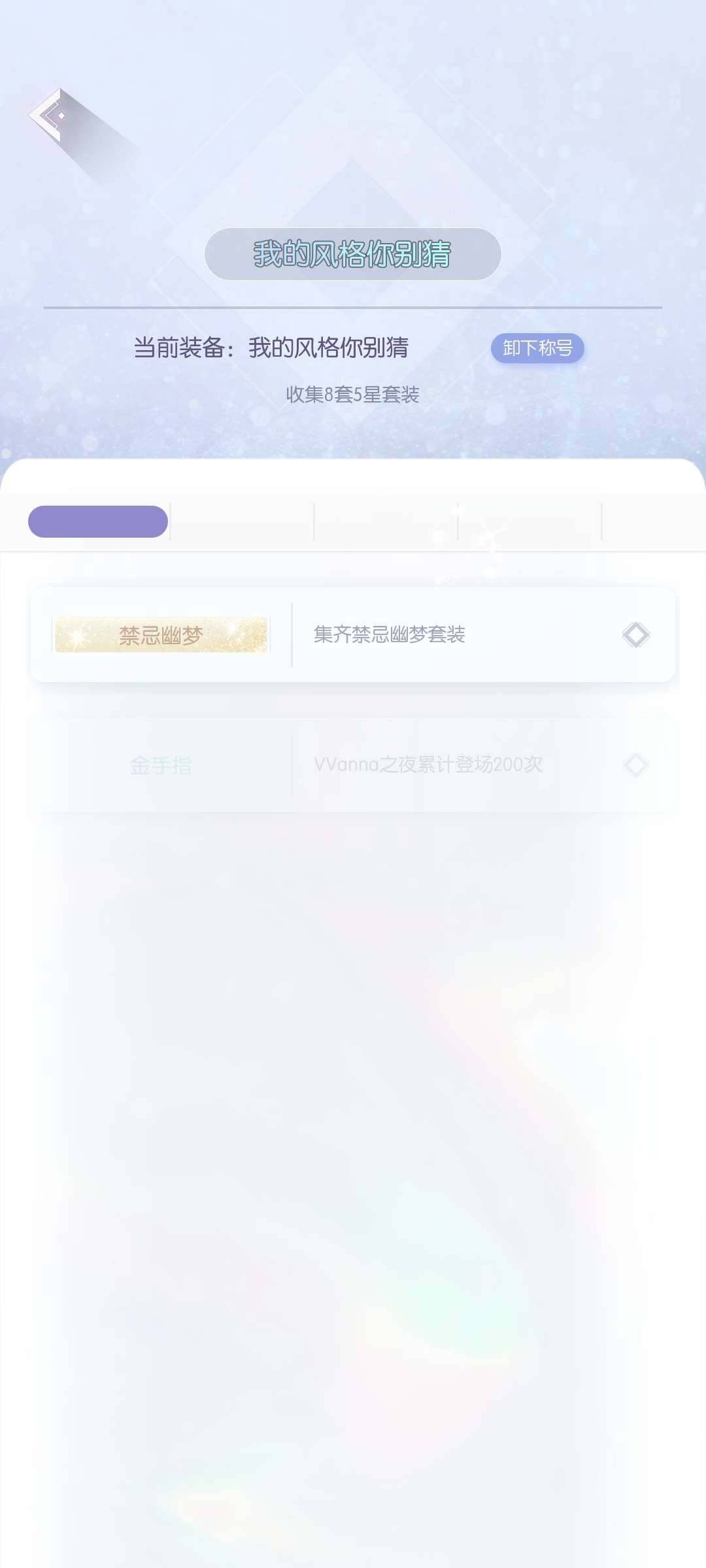Open the 禁忌幽梦 title row
Image resolution: width=706 pixels, height=1568 pixels.
[353, 634]
